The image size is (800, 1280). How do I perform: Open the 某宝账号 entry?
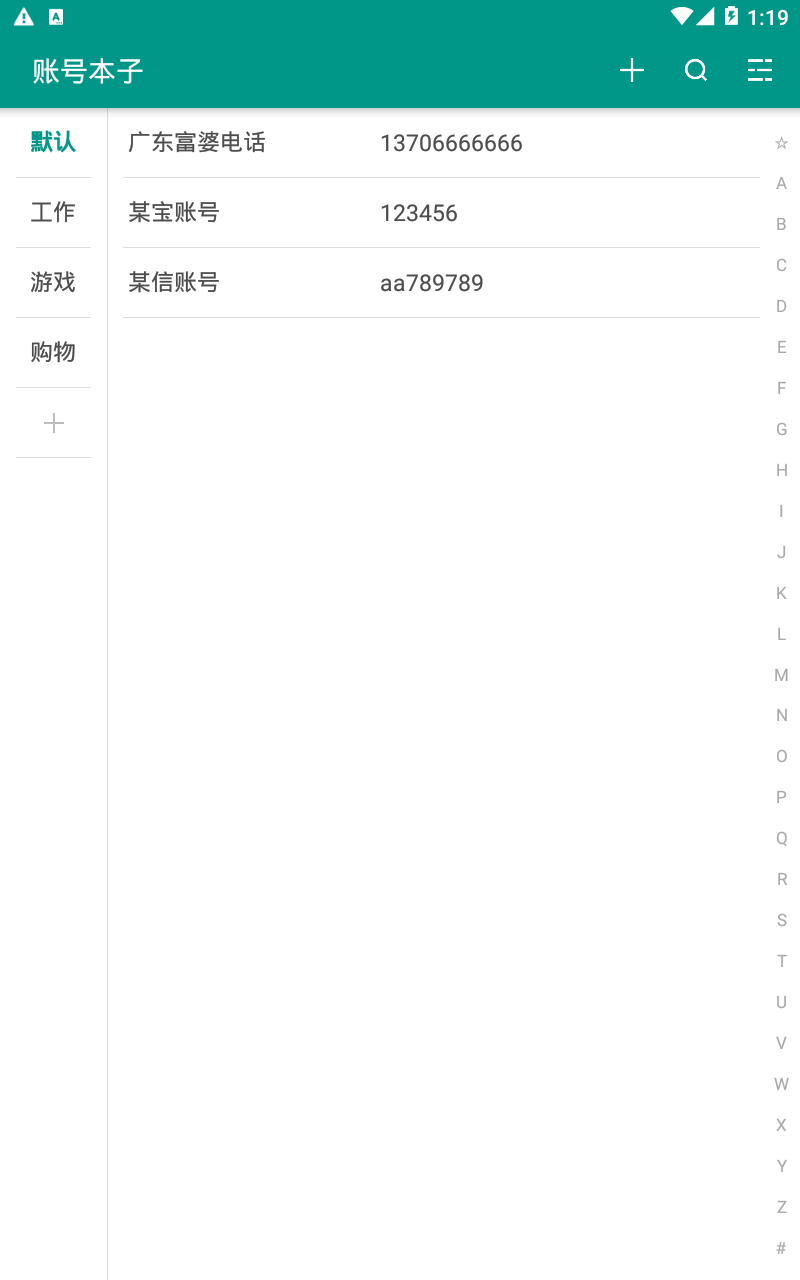[441, 213]
